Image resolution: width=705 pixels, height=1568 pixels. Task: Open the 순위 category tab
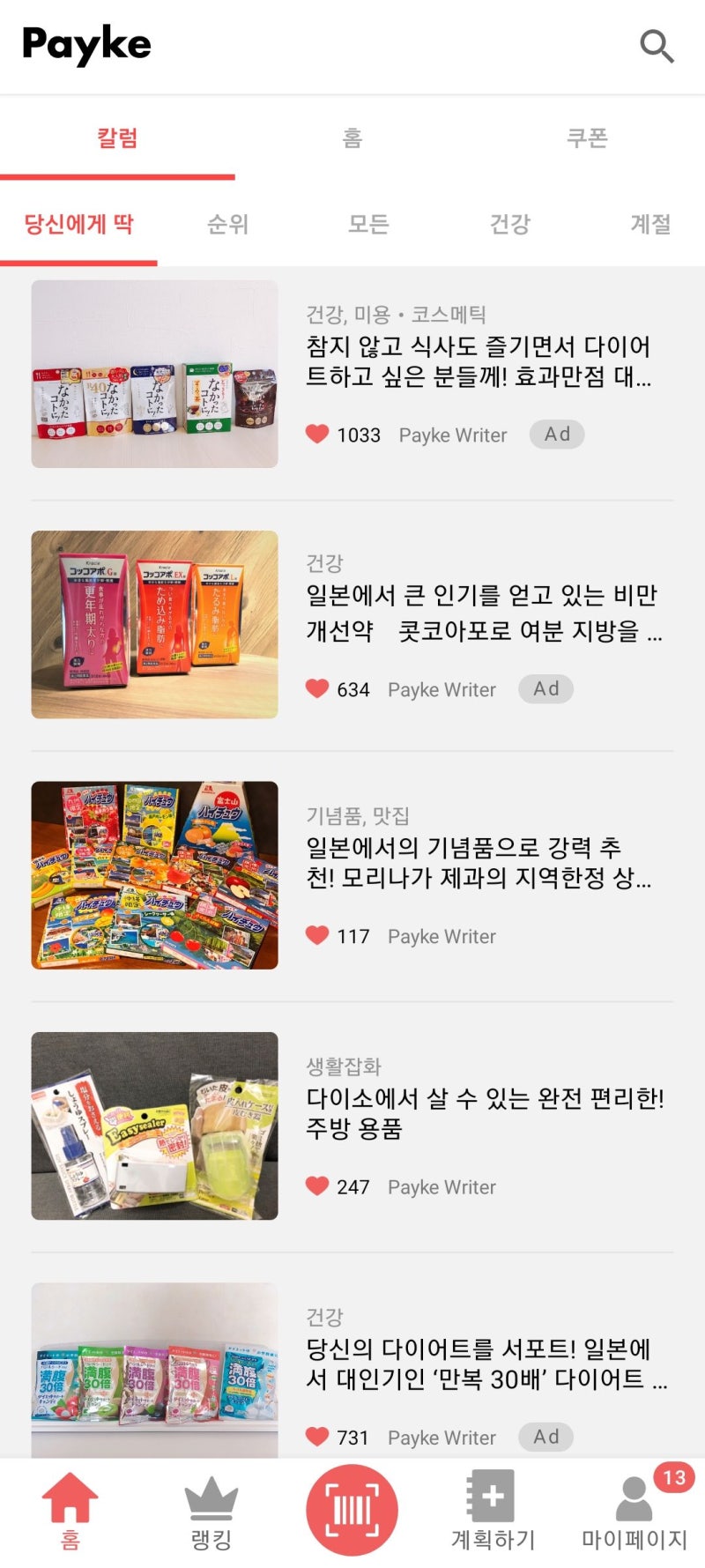[x=227, y=225]
